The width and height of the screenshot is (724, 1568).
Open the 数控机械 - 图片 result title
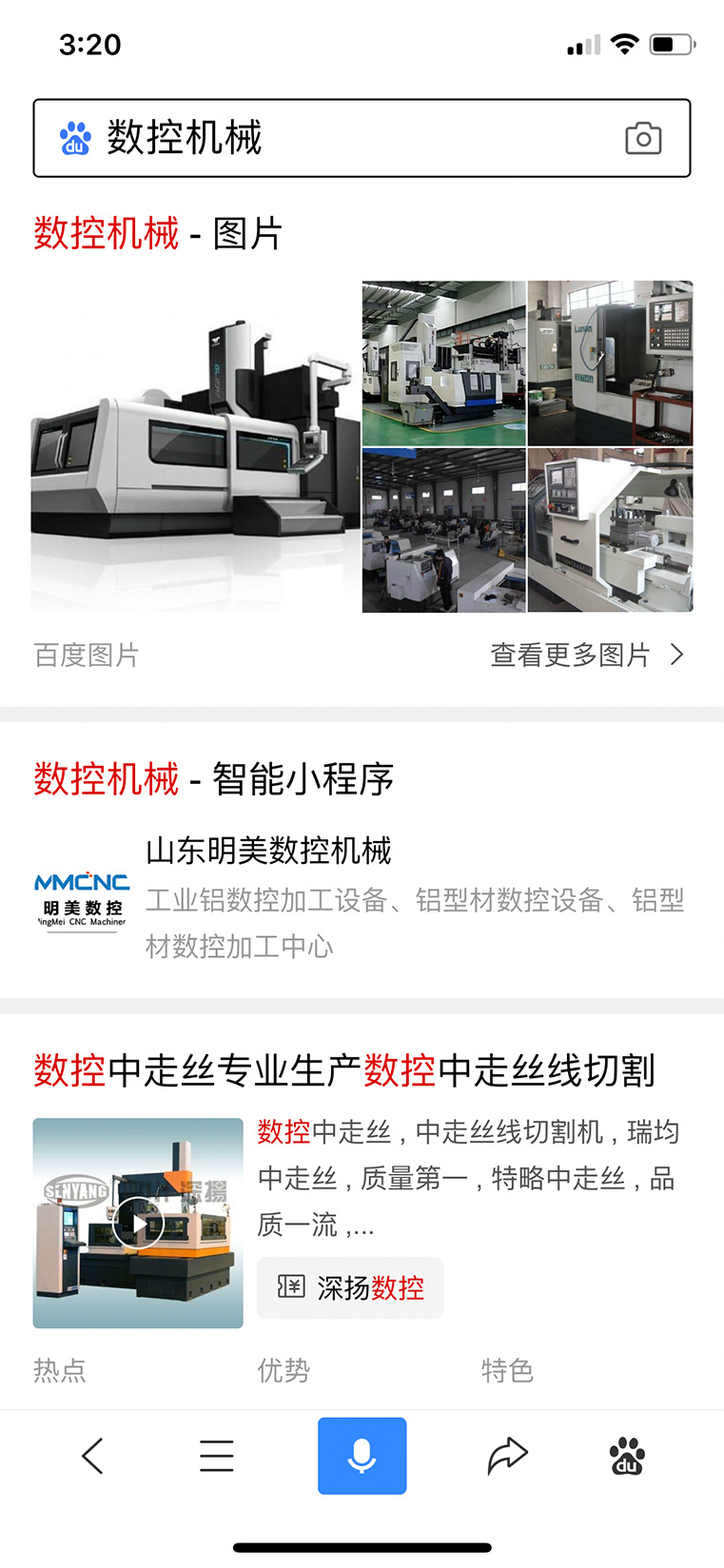pyautogui.click(x=158, y=233)
